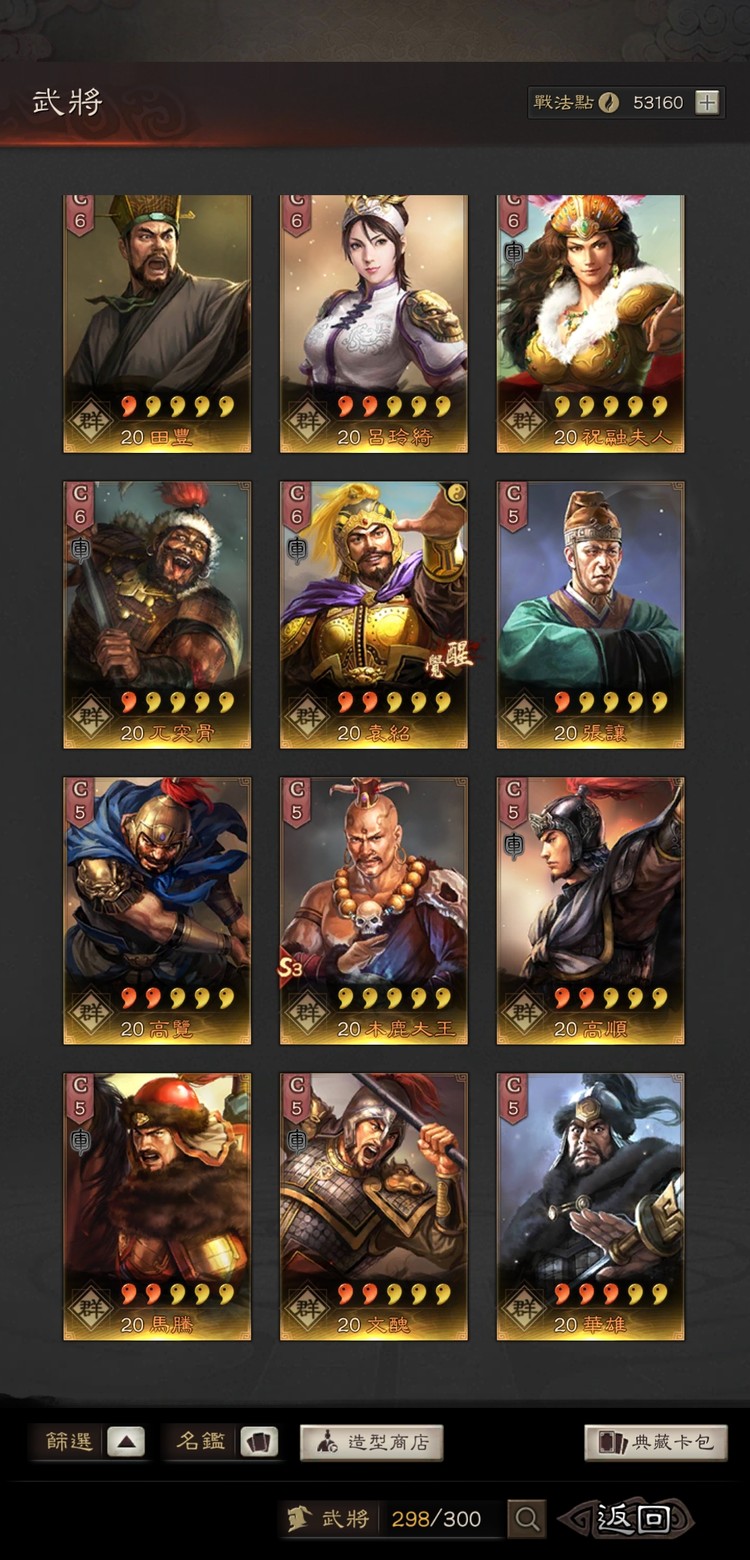Add more 戰法點 with plus button
Screen dimensions: 750x1560
707,102
